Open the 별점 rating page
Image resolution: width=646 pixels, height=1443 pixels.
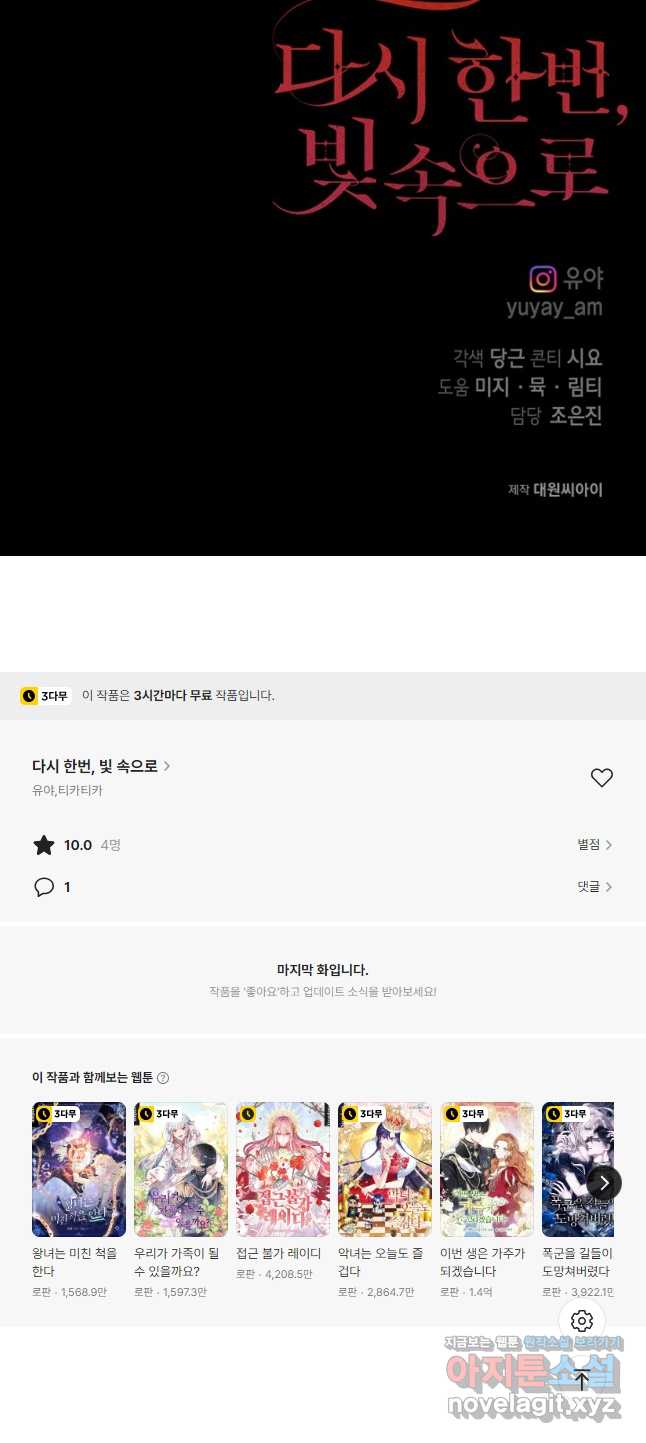pyautogui.click(x=594, y=845)
